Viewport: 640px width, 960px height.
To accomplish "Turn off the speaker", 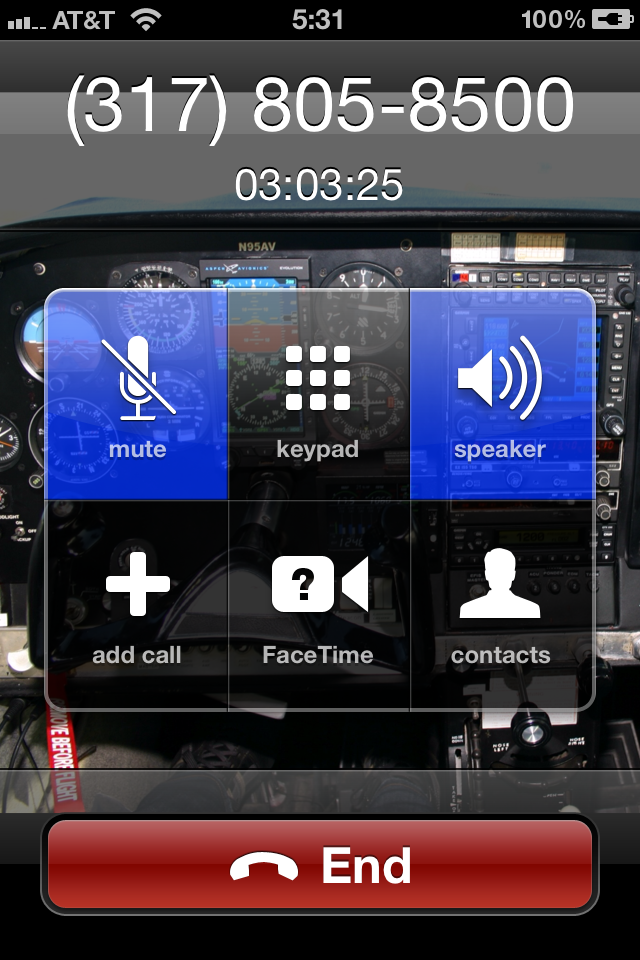I will (x=500, y=395).
